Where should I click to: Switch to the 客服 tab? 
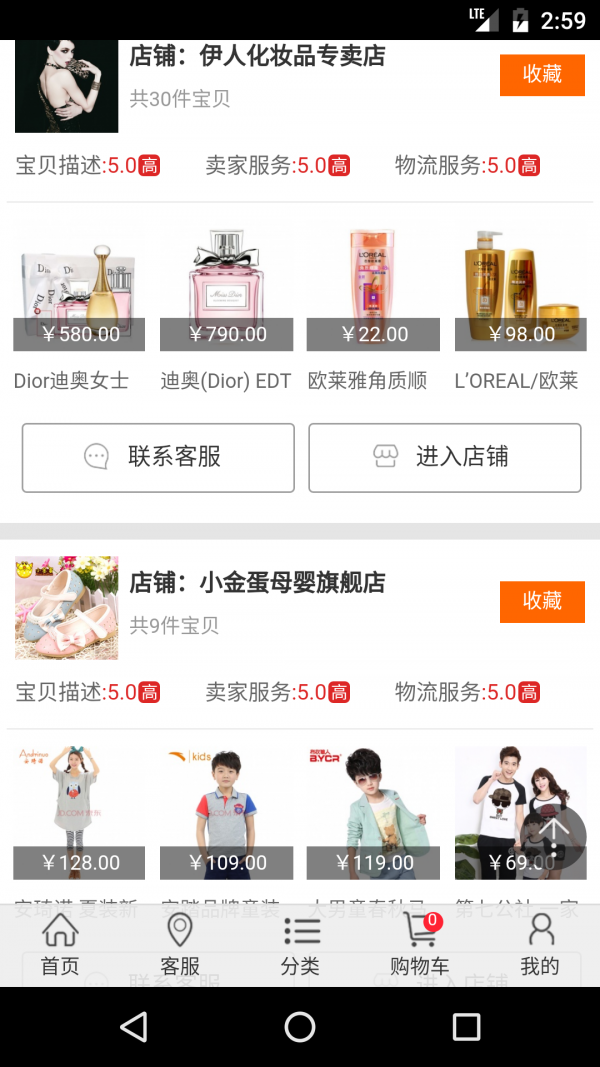[180, 945]
